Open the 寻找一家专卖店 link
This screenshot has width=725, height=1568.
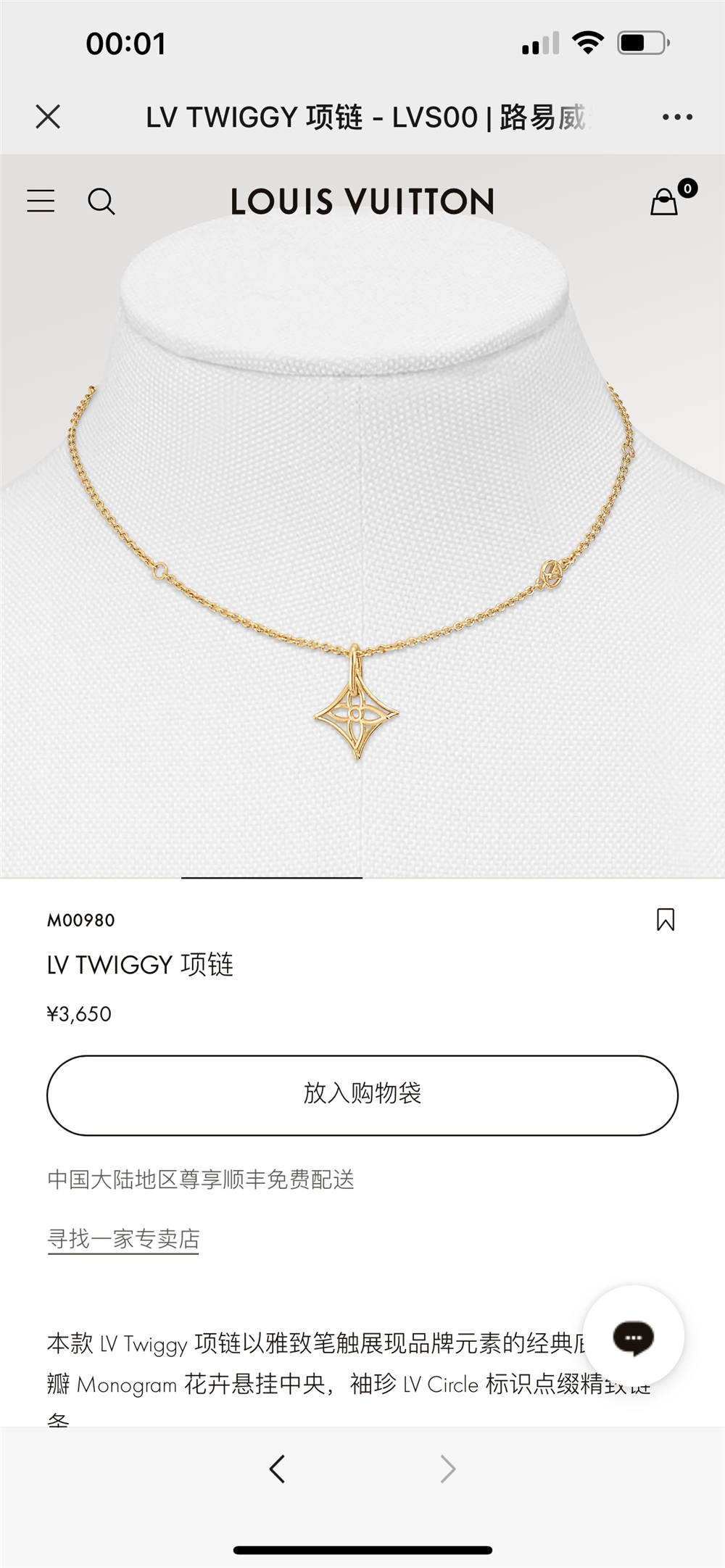coord(123,1239)
